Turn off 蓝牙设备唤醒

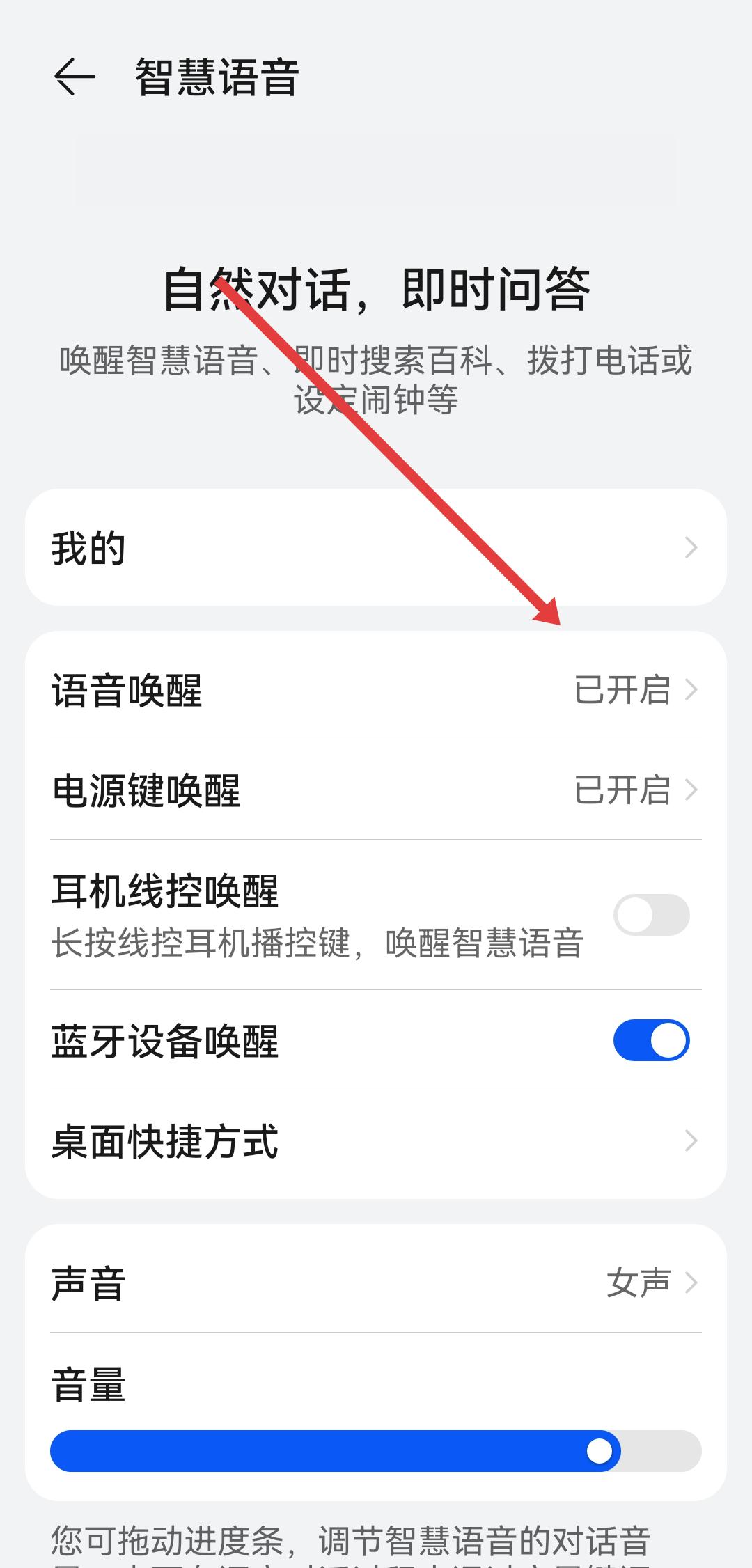tap(651, 1040)
